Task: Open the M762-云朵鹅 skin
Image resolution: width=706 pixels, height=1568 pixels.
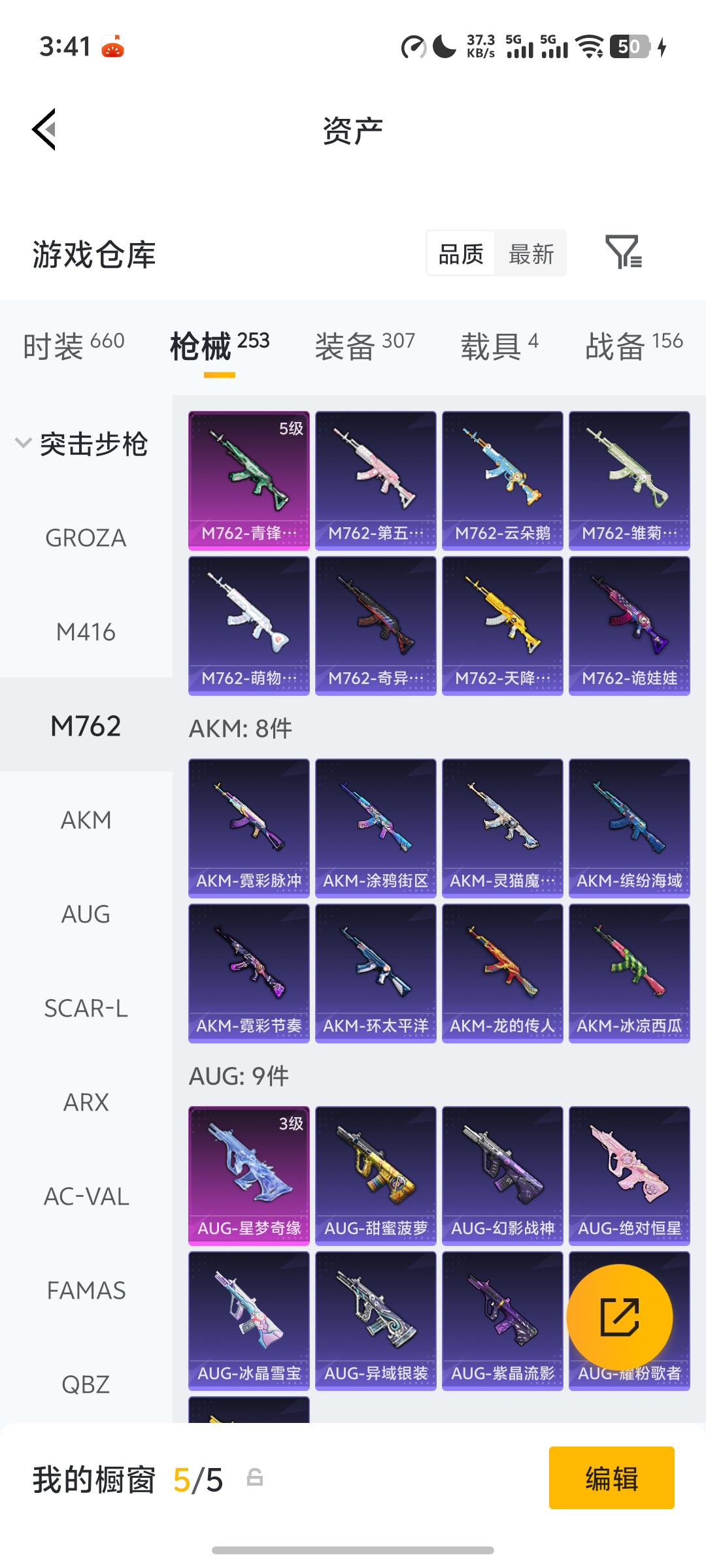Action: click(x=502, y=480)
